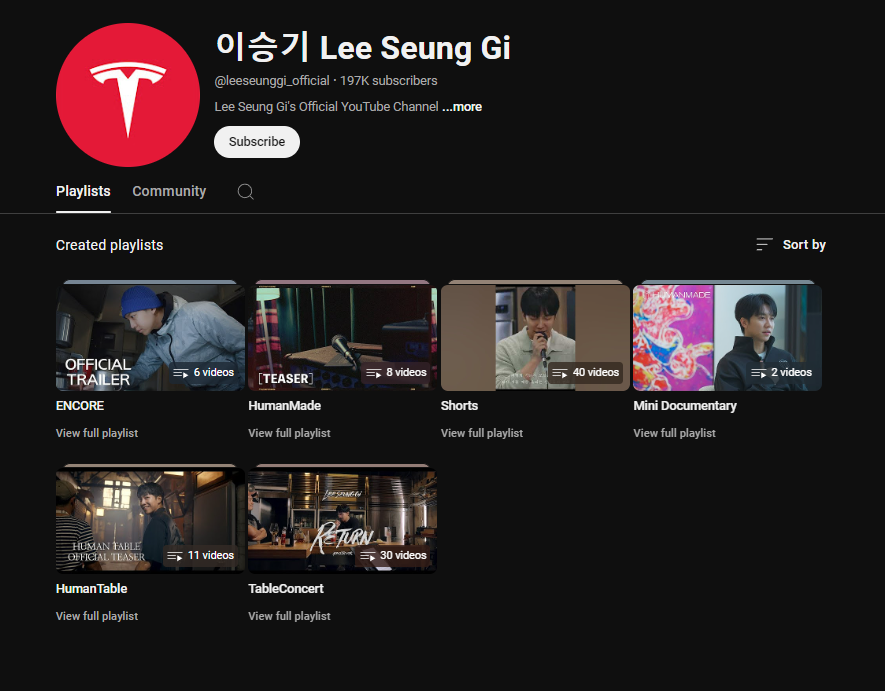Open the Sort by menu
The height and width of the screenshot is (691, 885).
click(x=791, y=245)
